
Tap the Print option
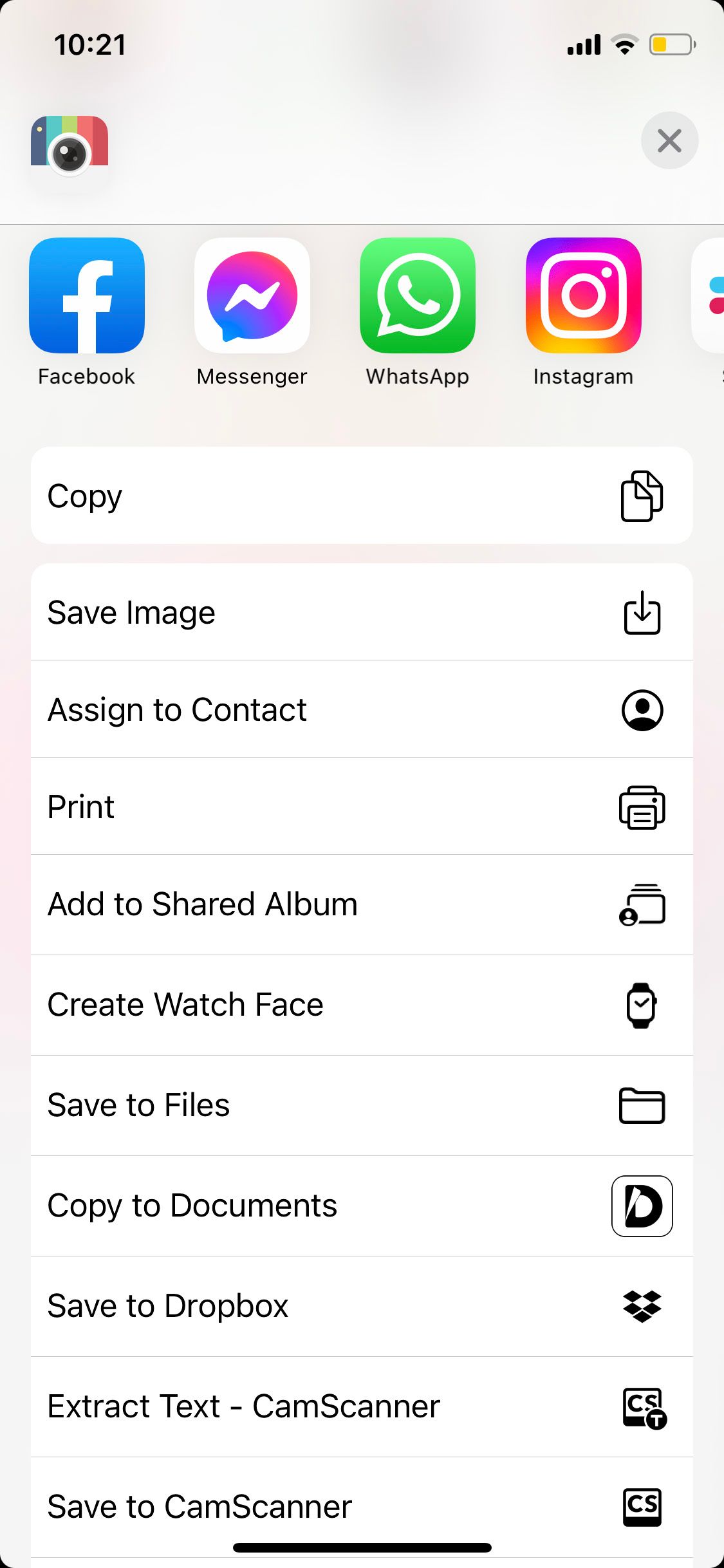point(362,806)
